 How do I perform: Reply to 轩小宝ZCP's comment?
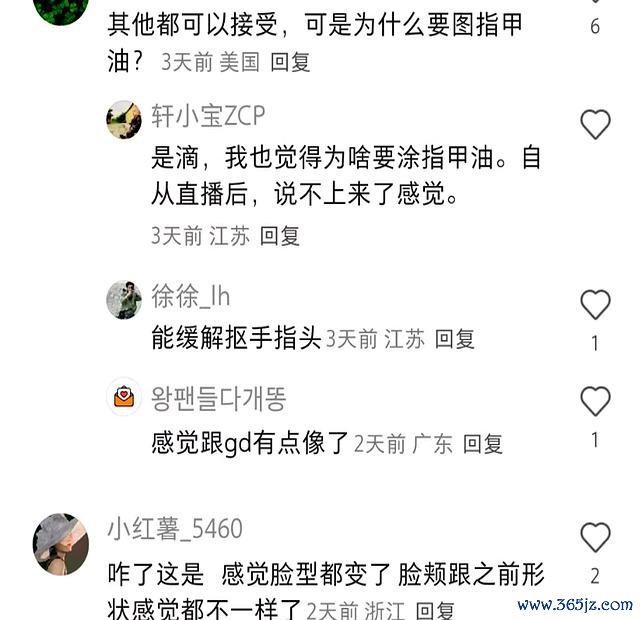(x=279, y=236)
